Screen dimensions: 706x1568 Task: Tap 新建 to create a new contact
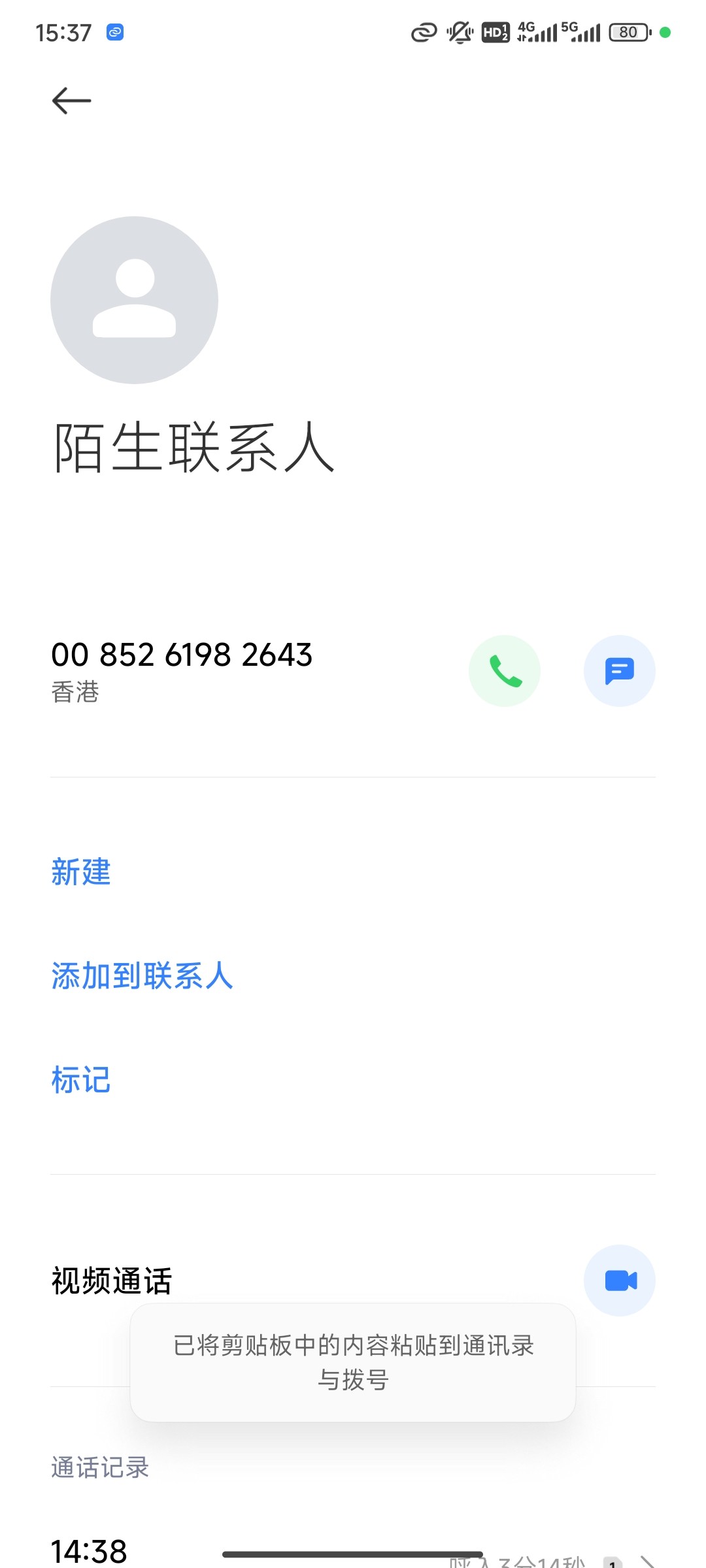pyautogui.click(x=81, y=872)
